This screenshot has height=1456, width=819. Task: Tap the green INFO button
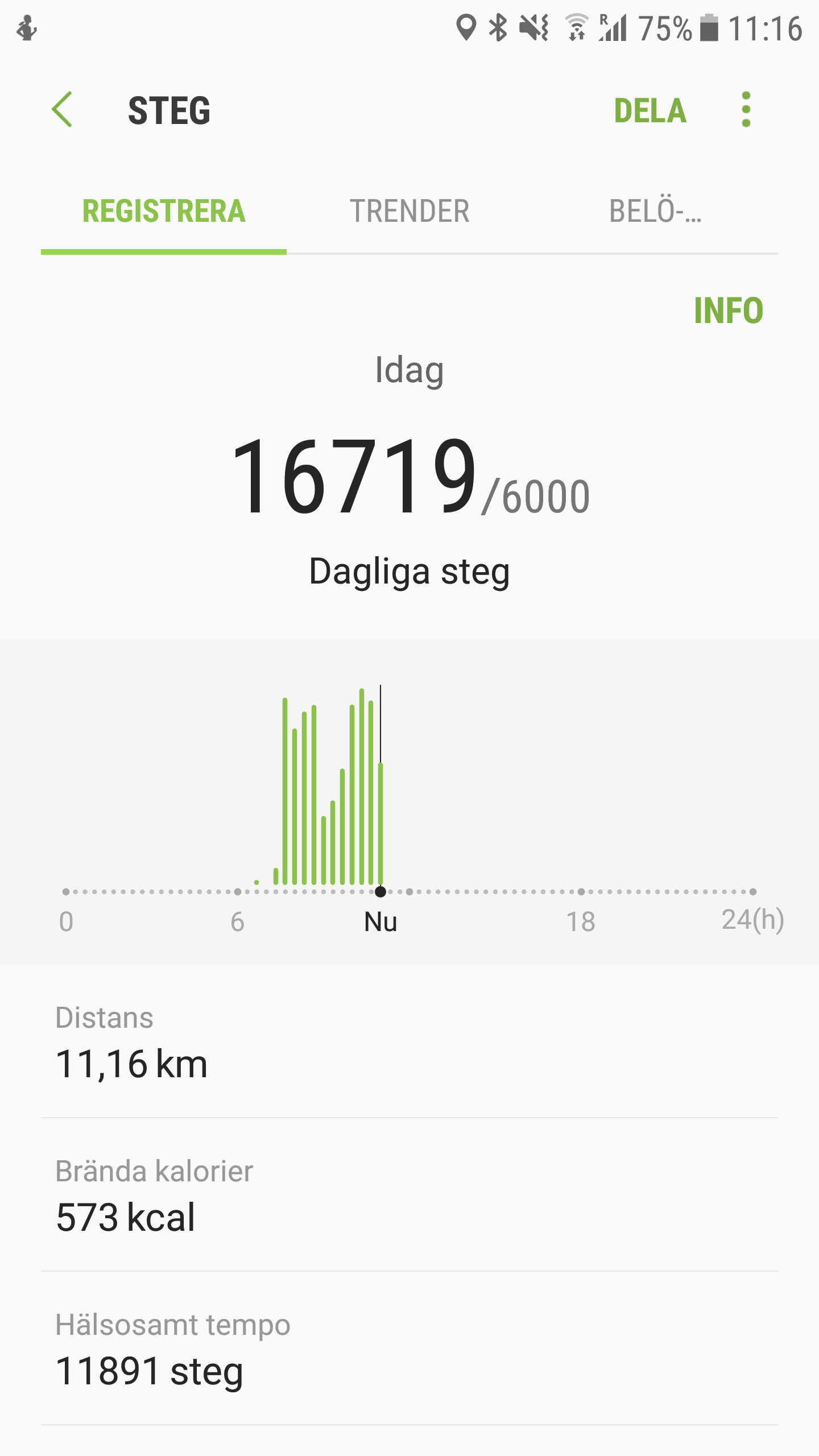coord(728,311)
